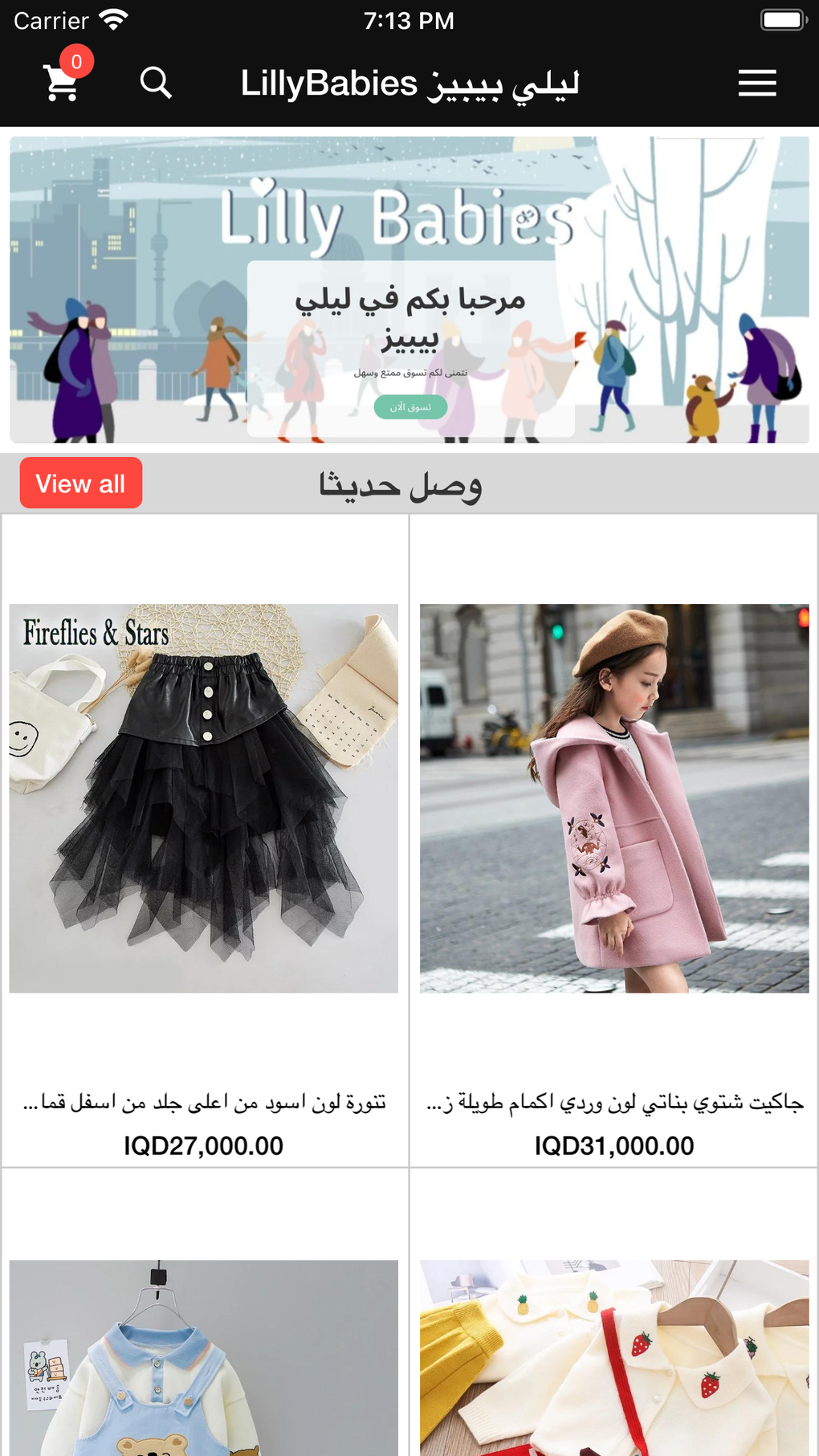The width and height of the screenshot is (819, 1456).
Task: Open the hamburger menu
Action: pyautogui.click(x=757, y=83)
